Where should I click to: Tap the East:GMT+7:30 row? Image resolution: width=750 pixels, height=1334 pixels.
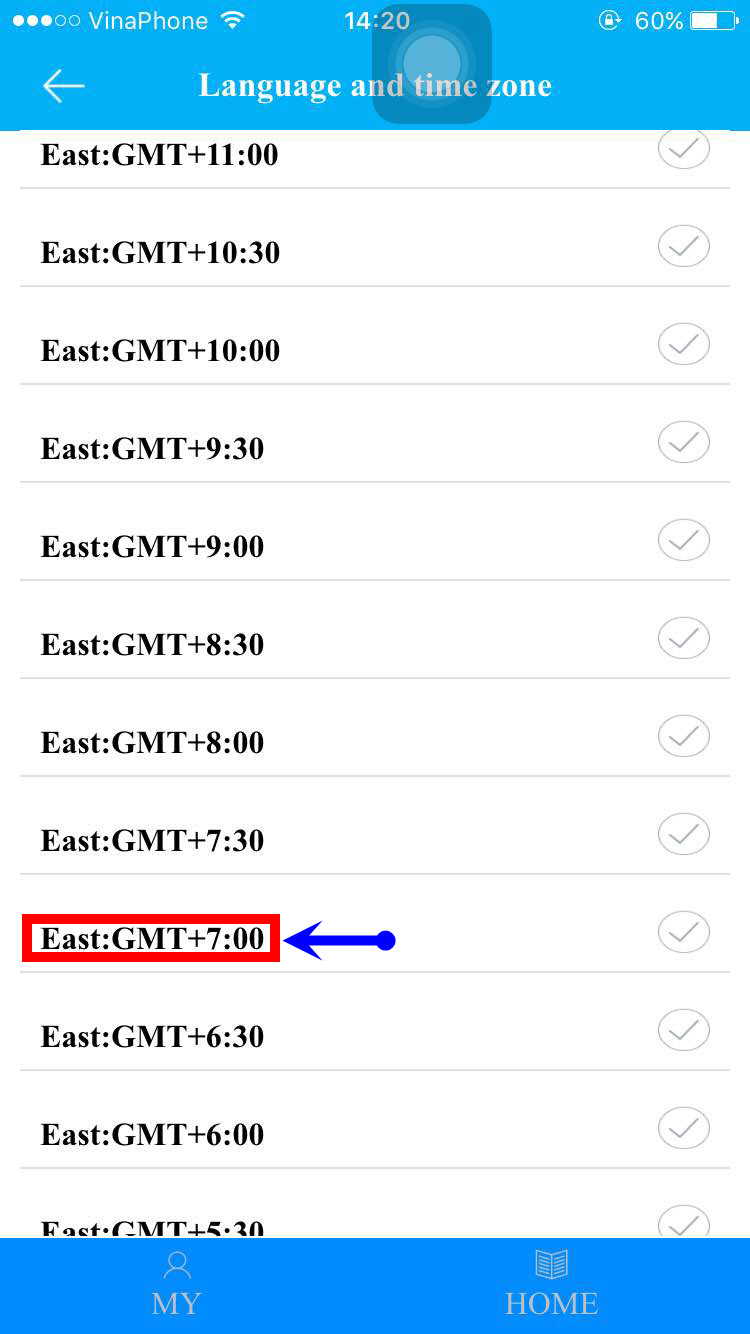point(152,840)
